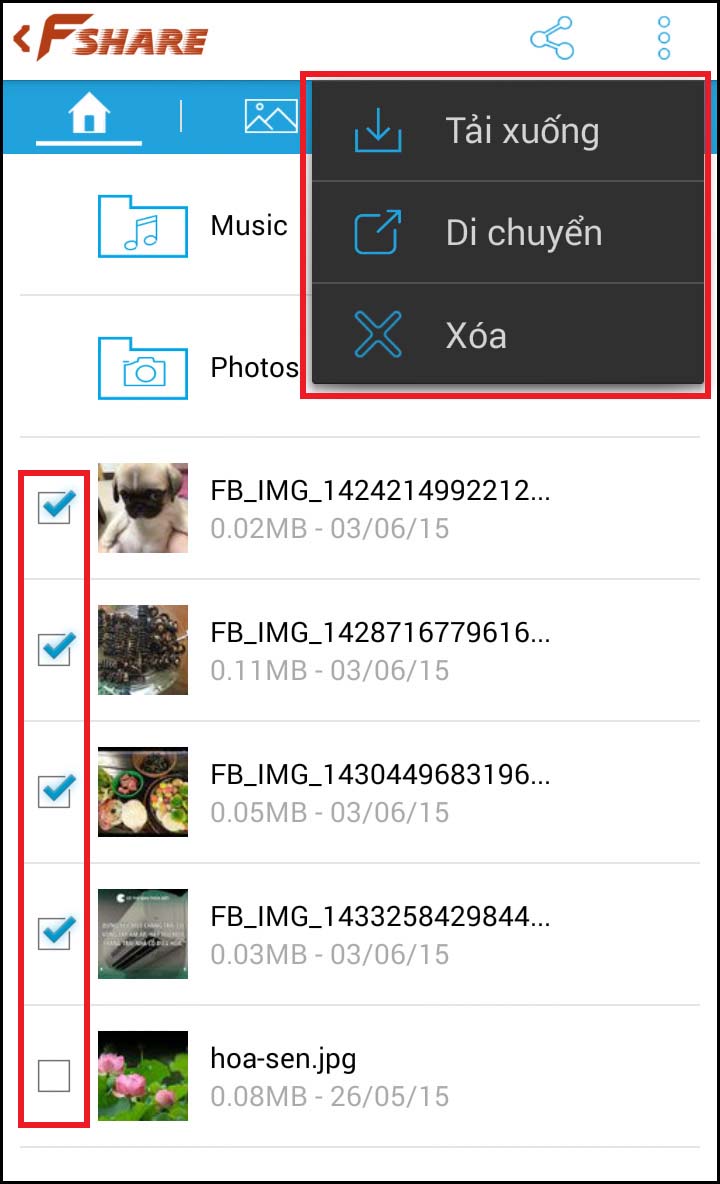Open the three-dot overflow menu
The image size is (720, 1184).
[x=664, y=40]
